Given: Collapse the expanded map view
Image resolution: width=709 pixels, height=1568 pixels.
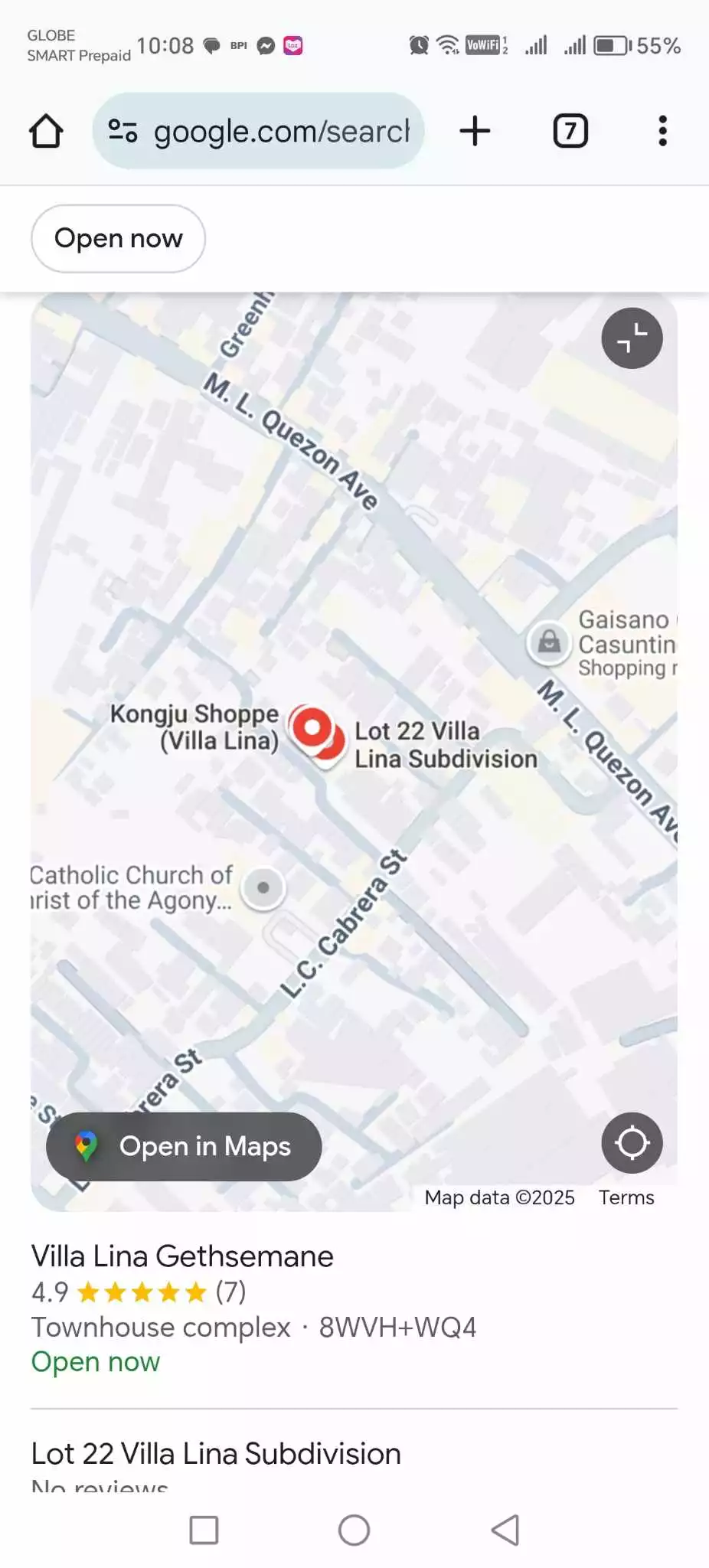Looking at the screenshot, I should [x=632, y=338].
